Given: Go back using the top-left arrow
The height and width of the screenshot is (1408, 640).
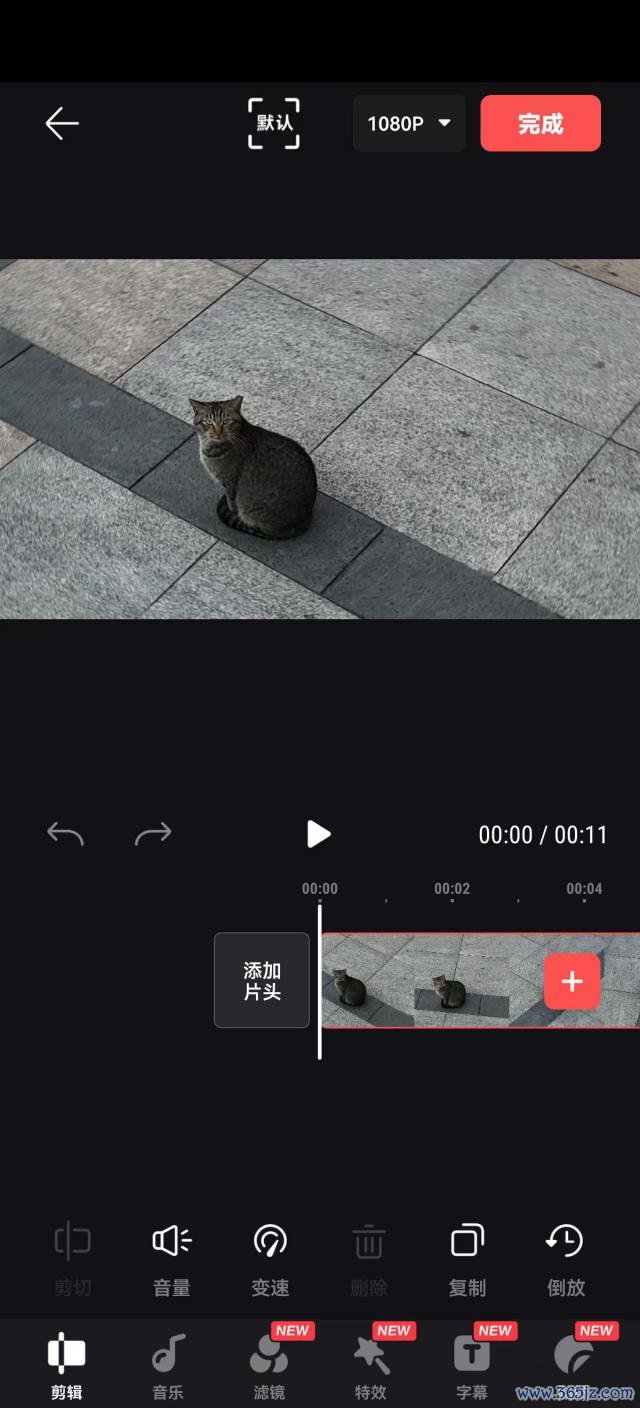Looking at the screenshot, I should [62, 123].
